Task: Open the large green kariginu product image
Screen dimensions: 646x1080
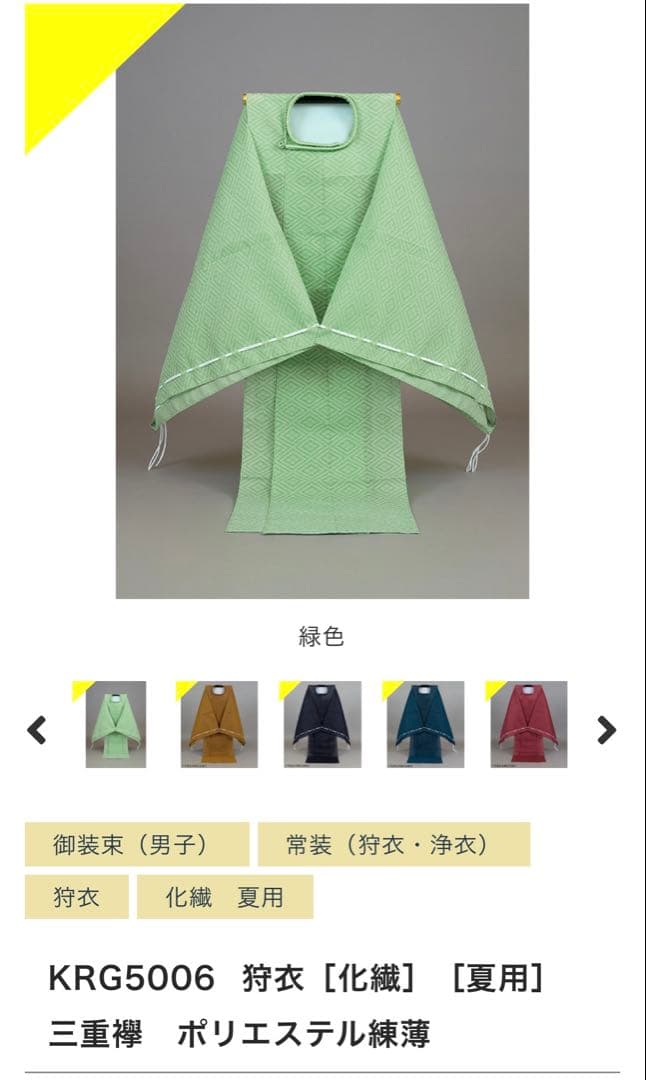Action: [x=322, y=300]
